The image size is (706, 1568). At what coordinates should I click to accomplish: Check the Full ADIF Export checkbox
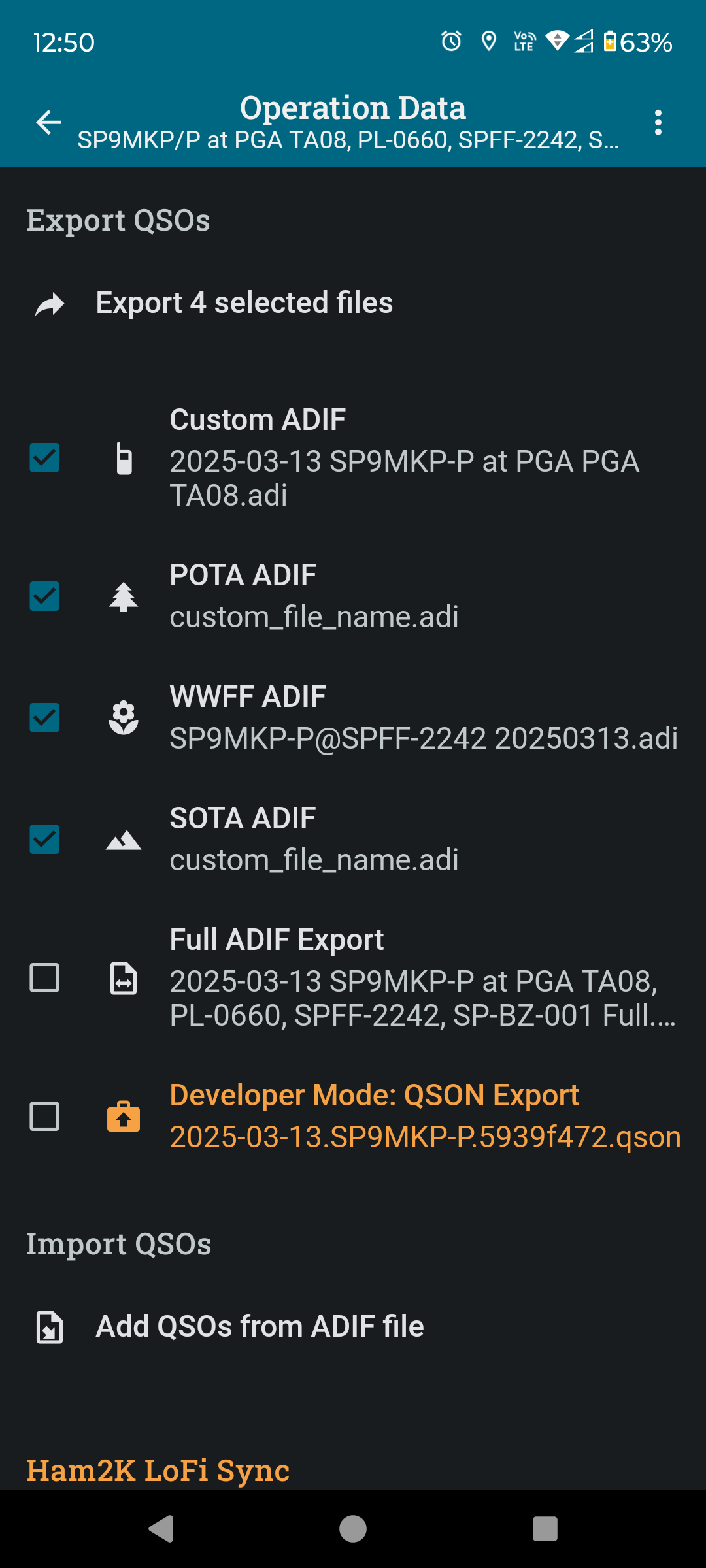(x=44, y=978)
